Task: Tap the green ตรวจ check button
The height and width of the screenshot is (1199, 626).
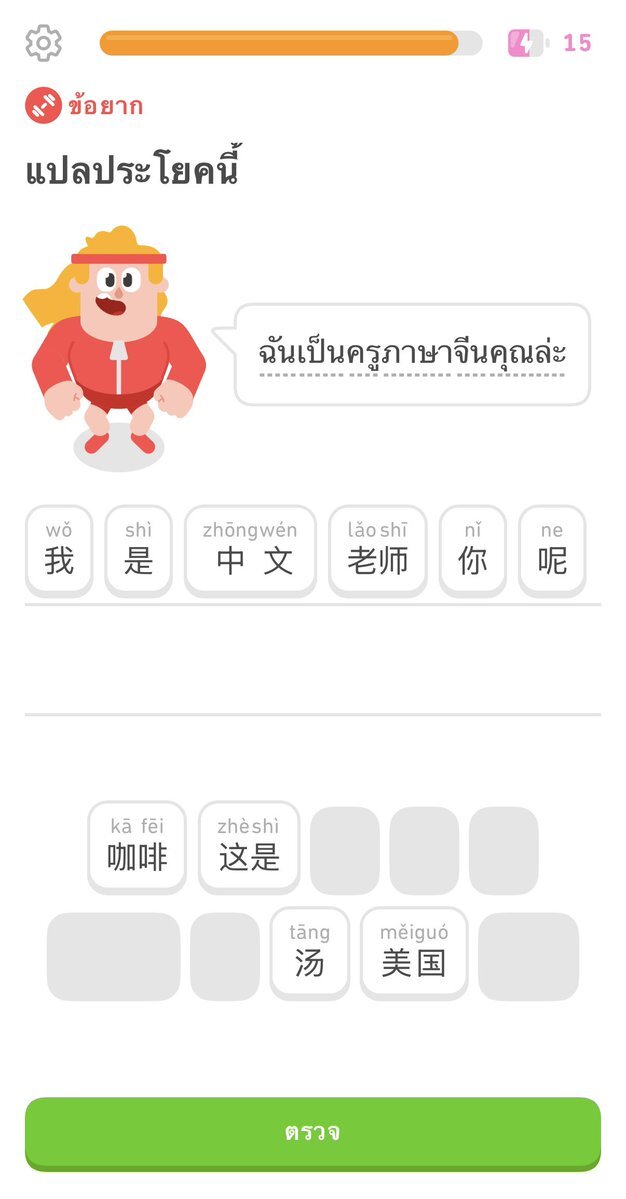Action: (312, 1132)
